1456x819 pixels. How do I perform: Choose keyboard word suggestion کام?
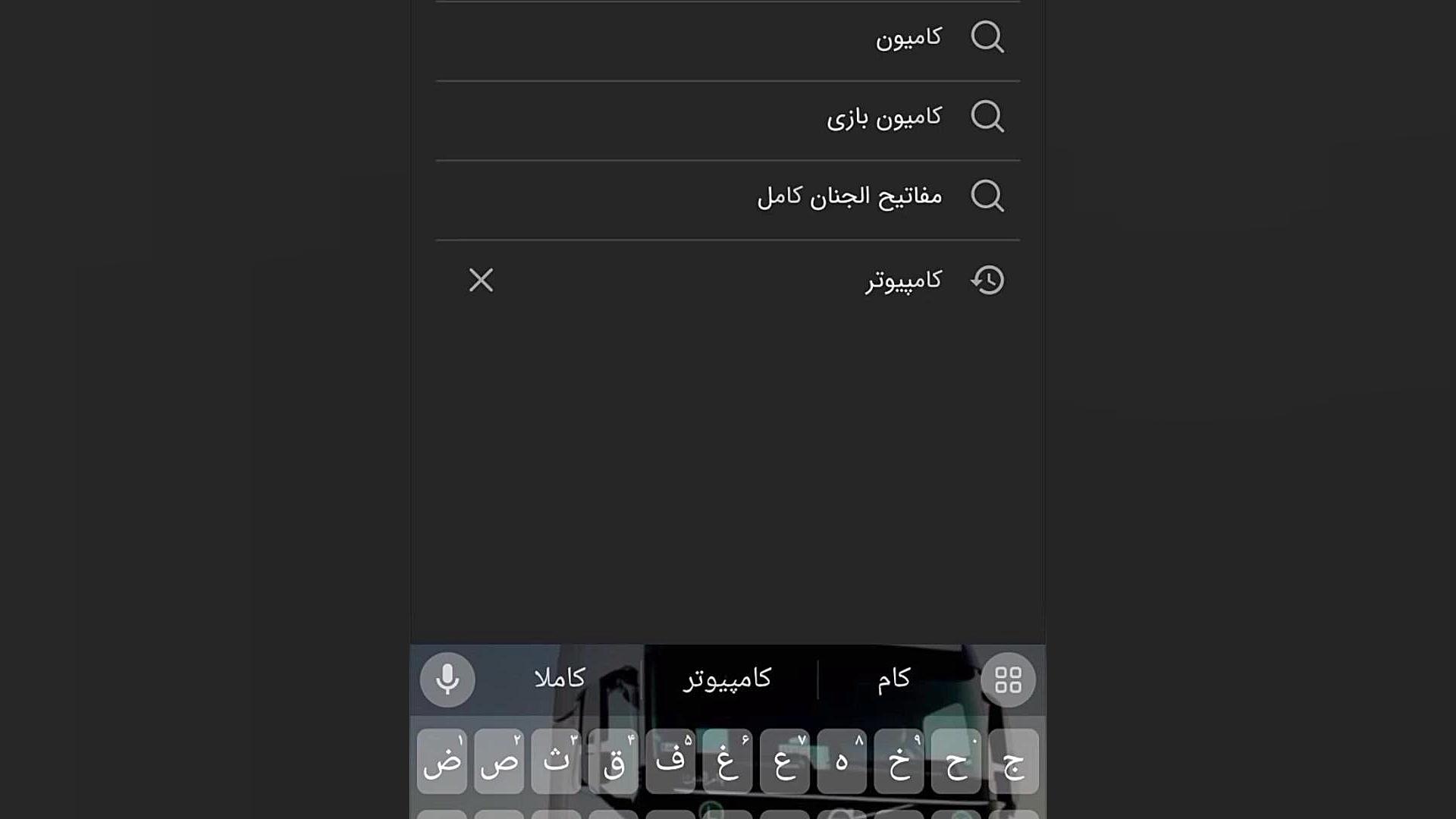point(893,678)
